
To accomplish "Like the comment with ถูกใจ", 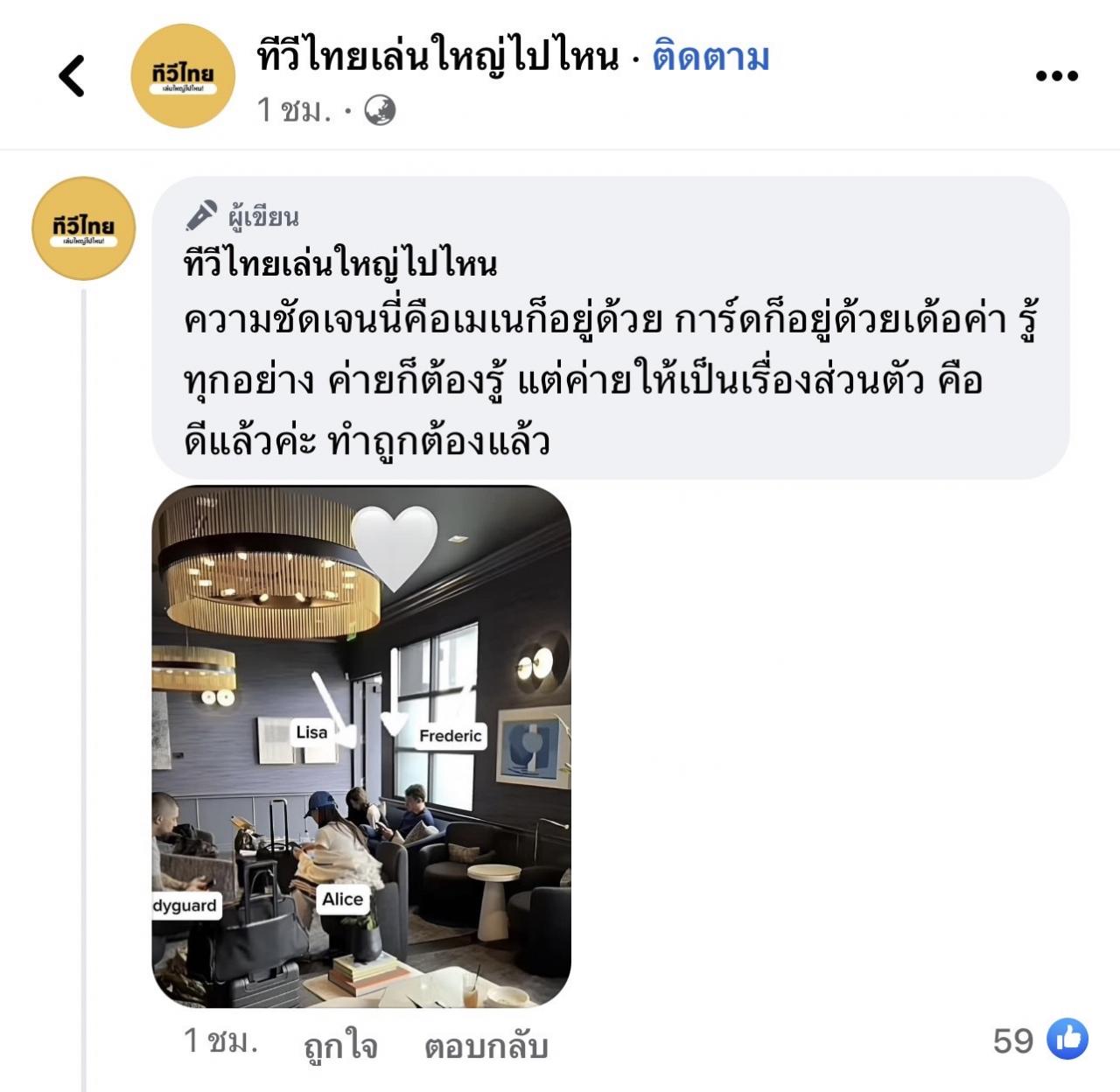I will click(340, 1045).
